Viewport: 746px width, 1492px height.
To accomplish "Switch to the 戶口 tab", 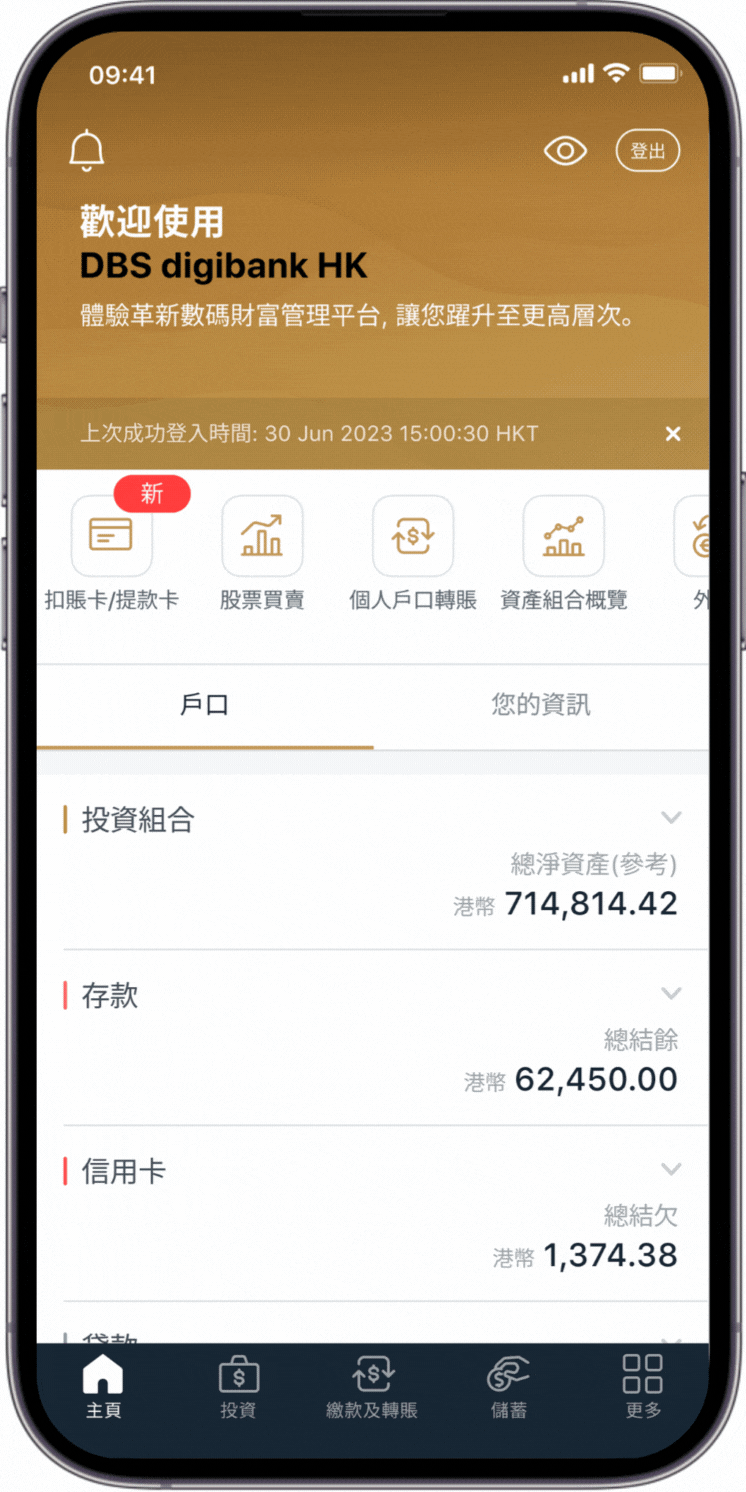I will point(205,705).
